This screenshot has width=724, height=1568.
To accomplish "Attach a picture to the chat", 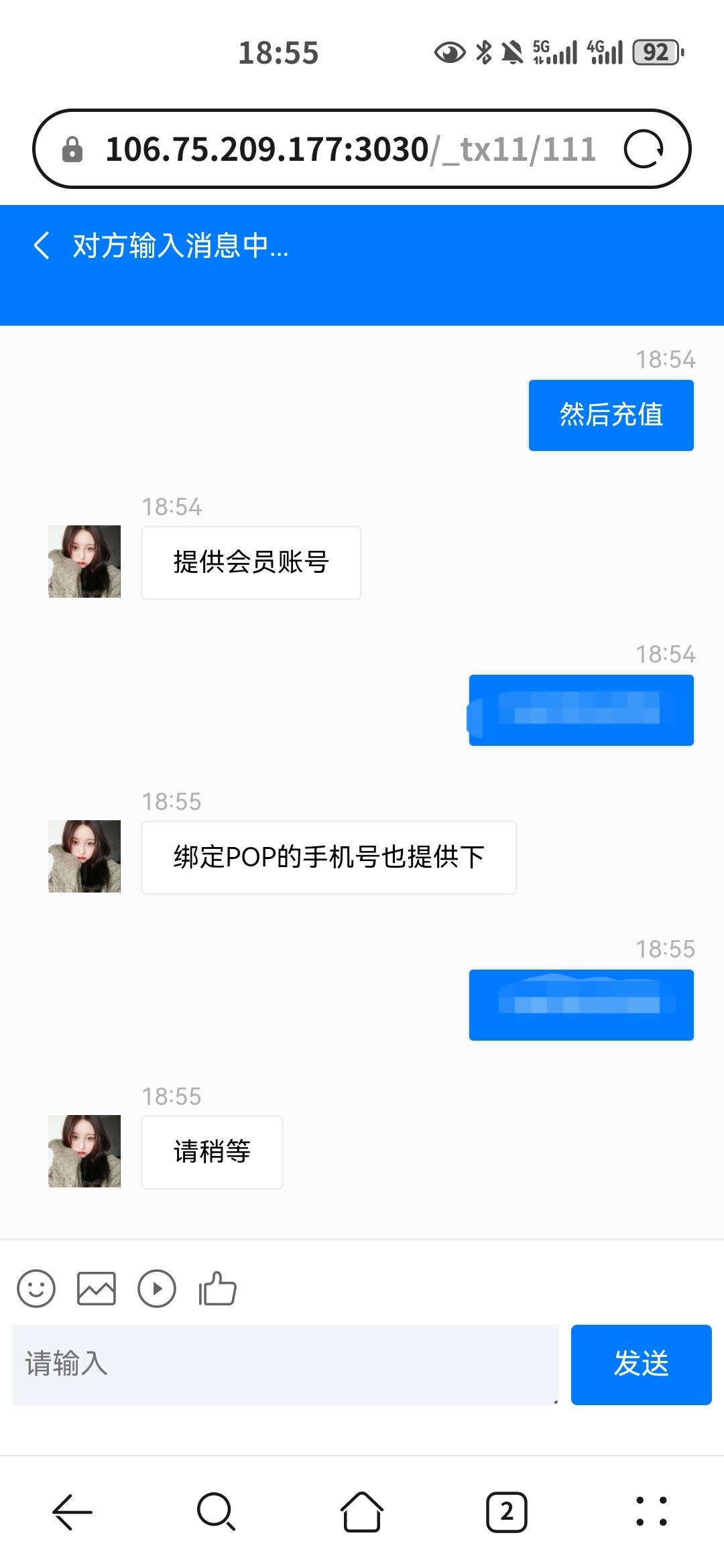I will coord(97,1288).
